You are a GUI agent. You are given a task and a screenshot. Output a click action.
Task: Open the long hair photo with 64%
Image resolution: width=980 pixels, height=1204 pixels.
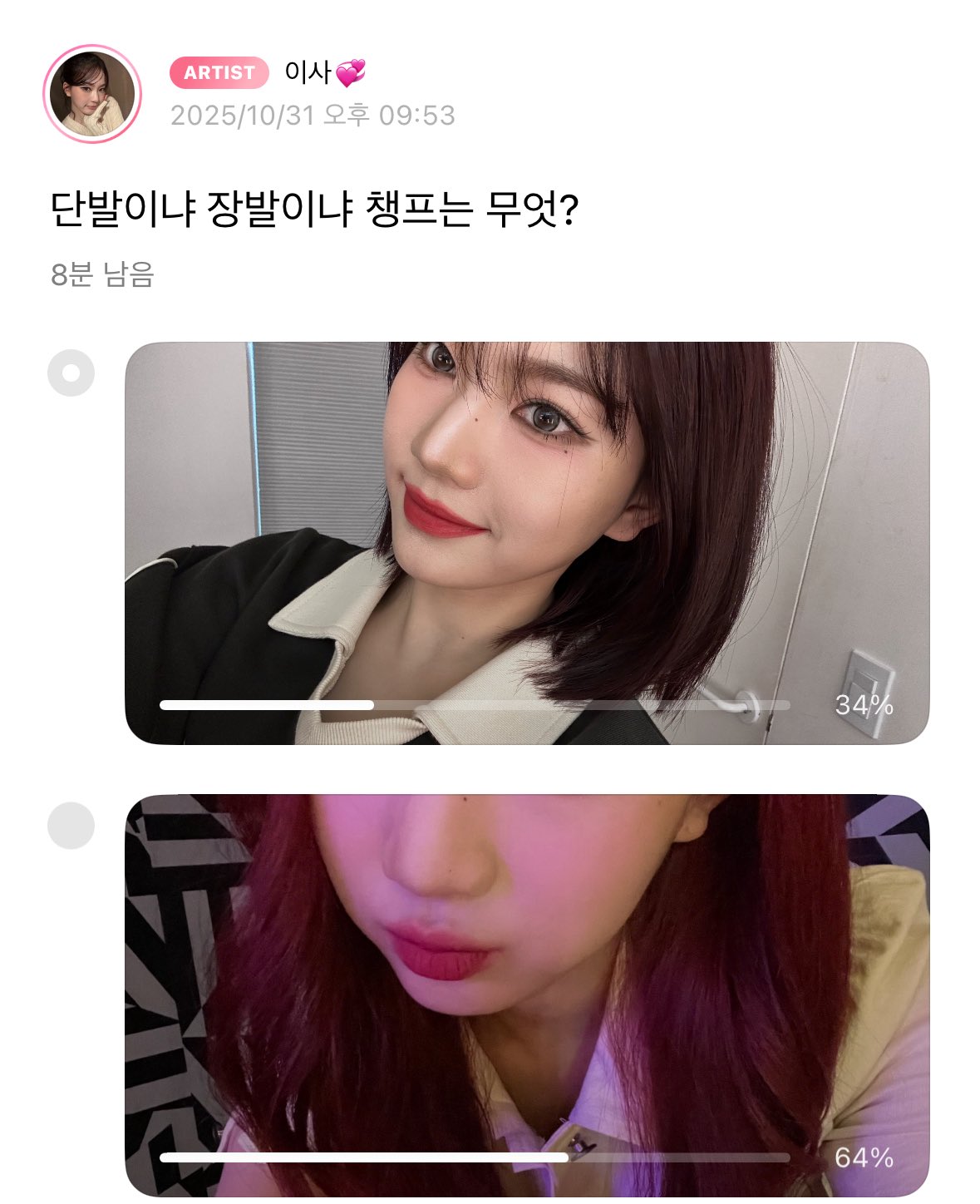point(527,995)
